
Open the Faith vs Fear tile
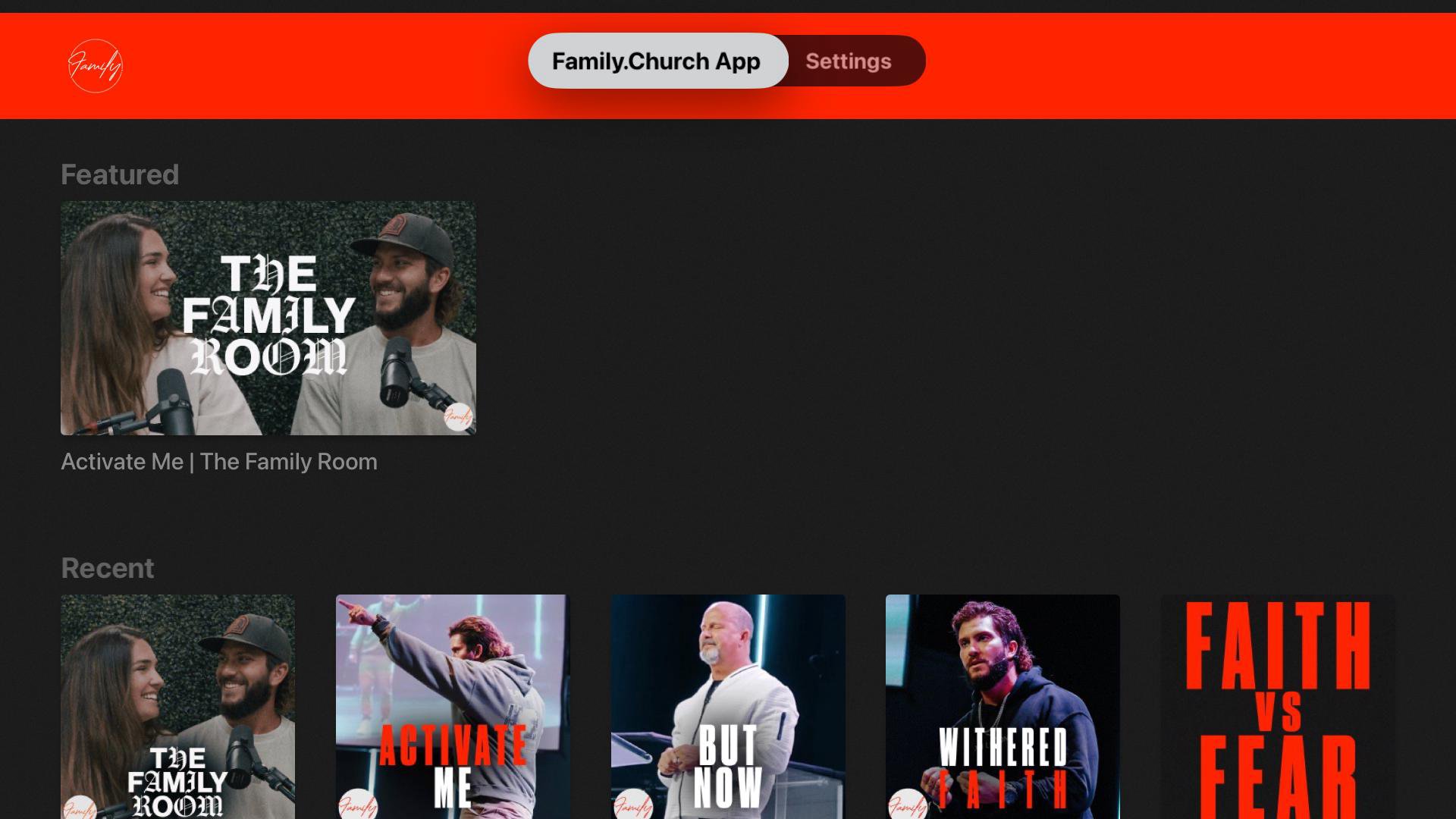point(1278,706)
